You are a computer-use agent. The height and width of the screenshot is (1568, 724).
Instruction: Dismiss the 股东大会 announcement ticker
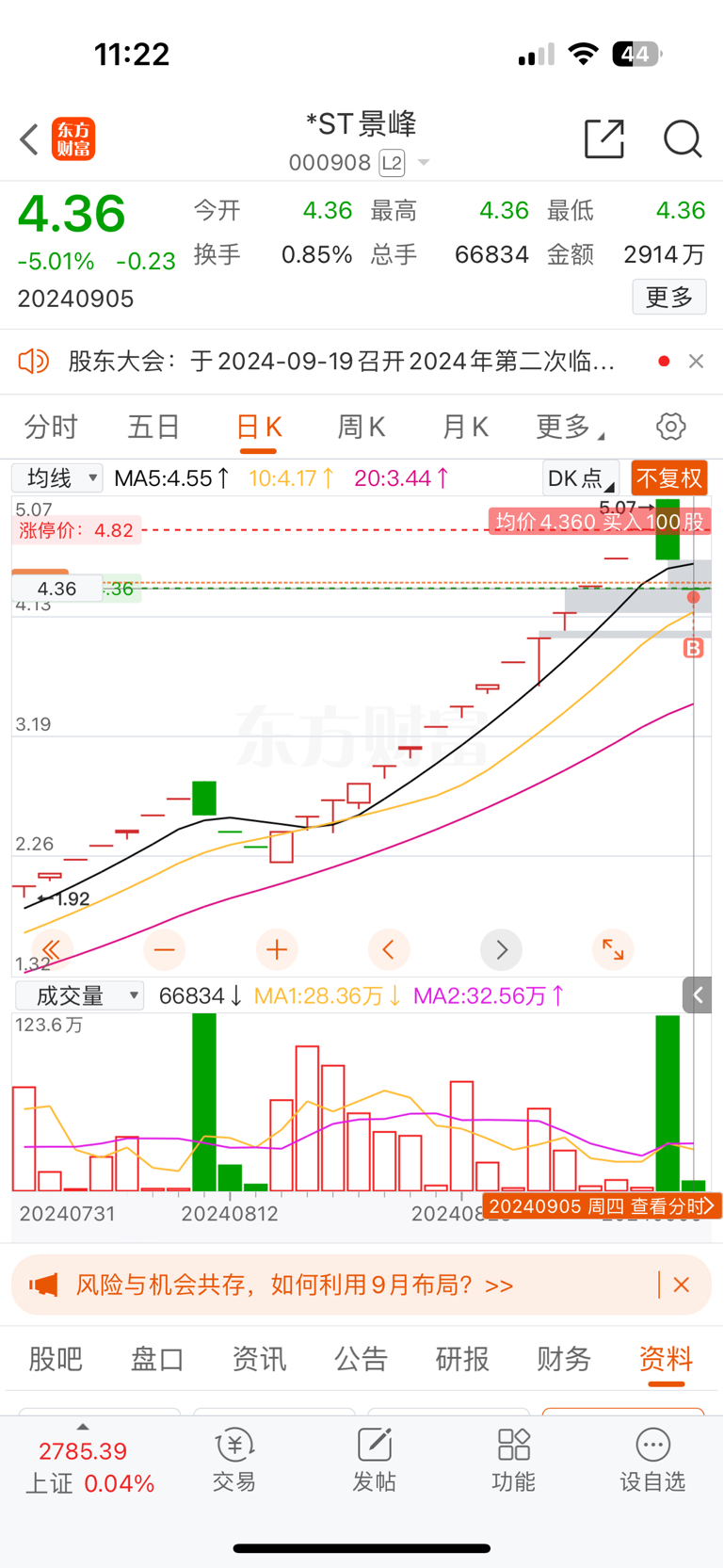(x=696, y=362)
